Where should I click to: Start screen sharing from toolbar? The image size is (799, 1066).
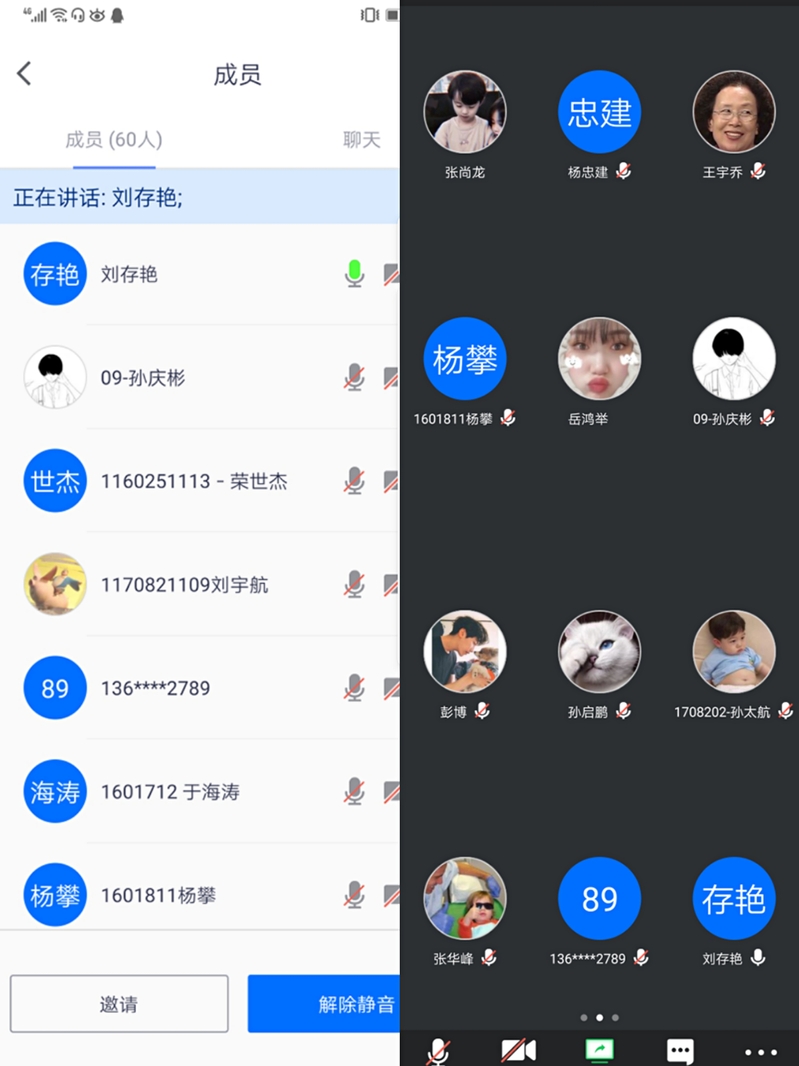click(x=599, y=1050)
